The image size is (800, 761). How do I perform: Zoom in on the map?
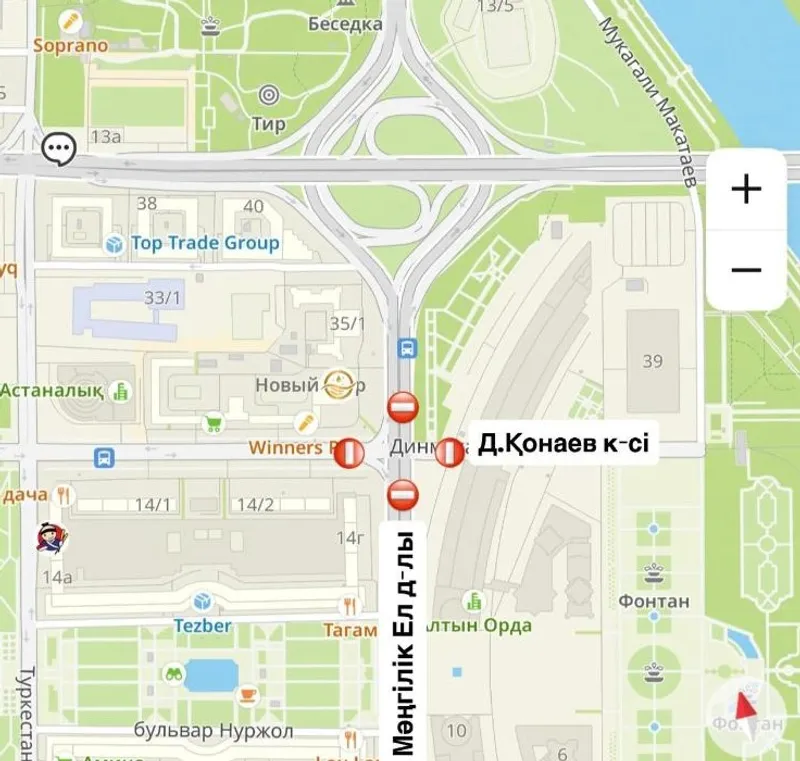click(746, 189)
